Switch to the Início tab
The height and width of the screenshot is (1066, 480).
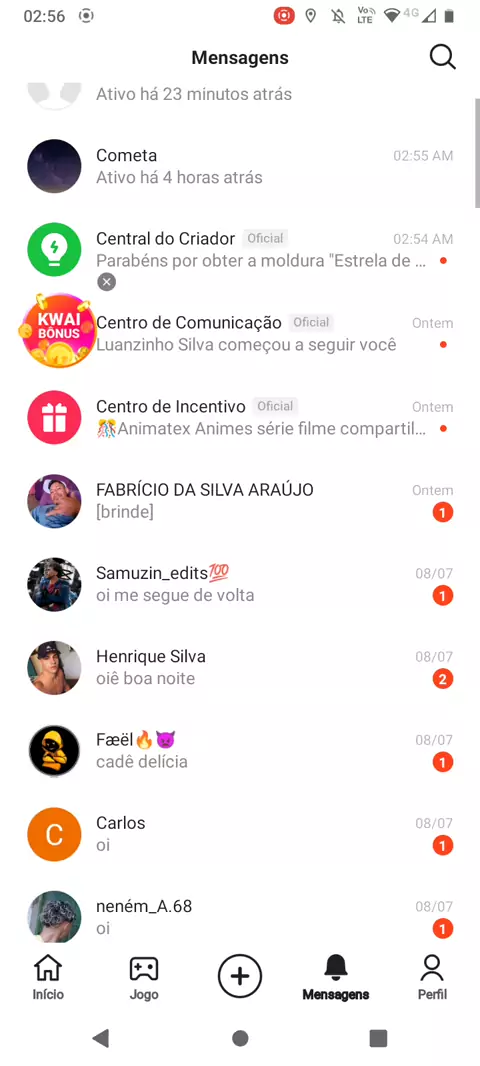point(48,977)
